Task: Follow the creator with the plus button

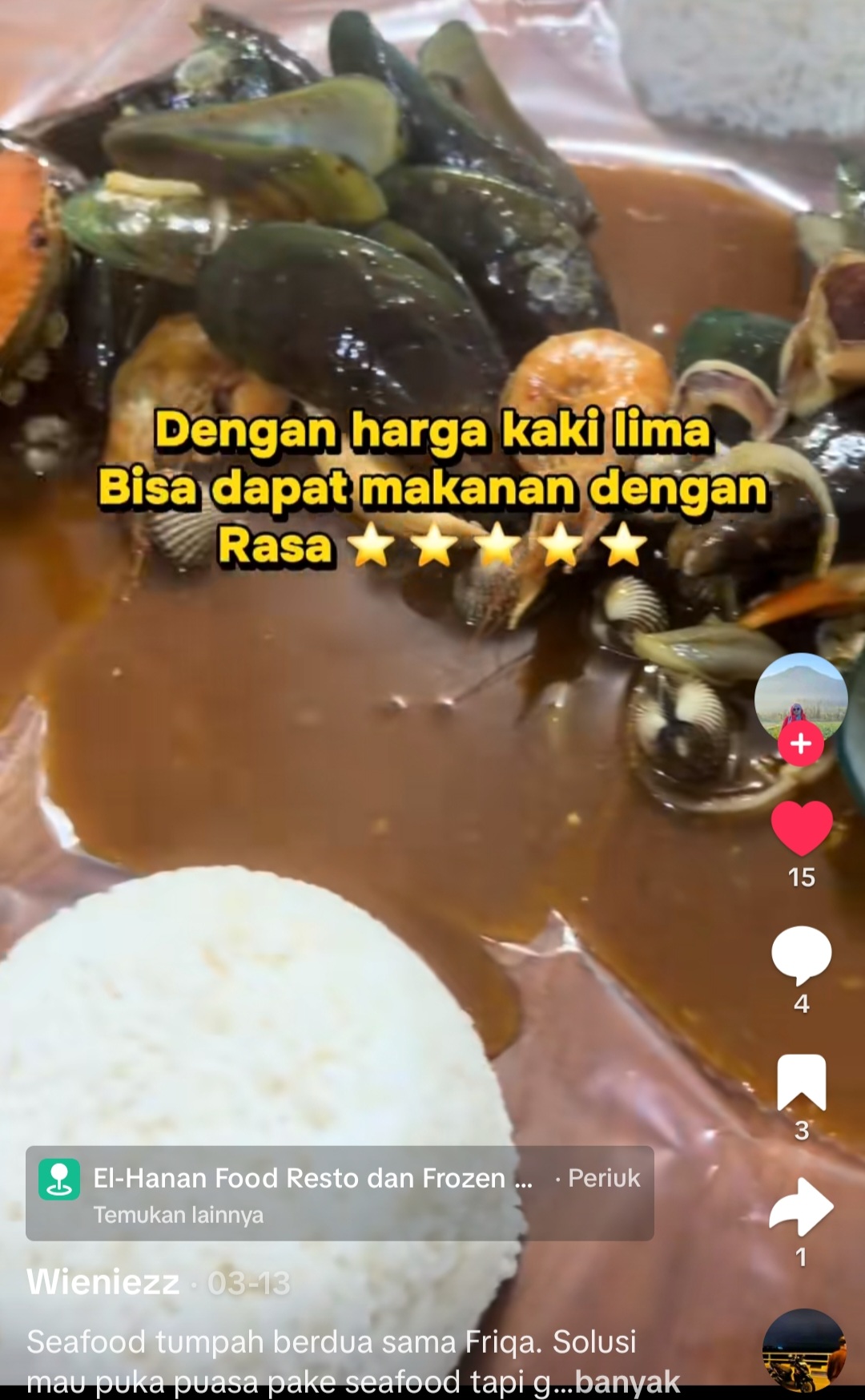Action: click(x=800, y=744)
